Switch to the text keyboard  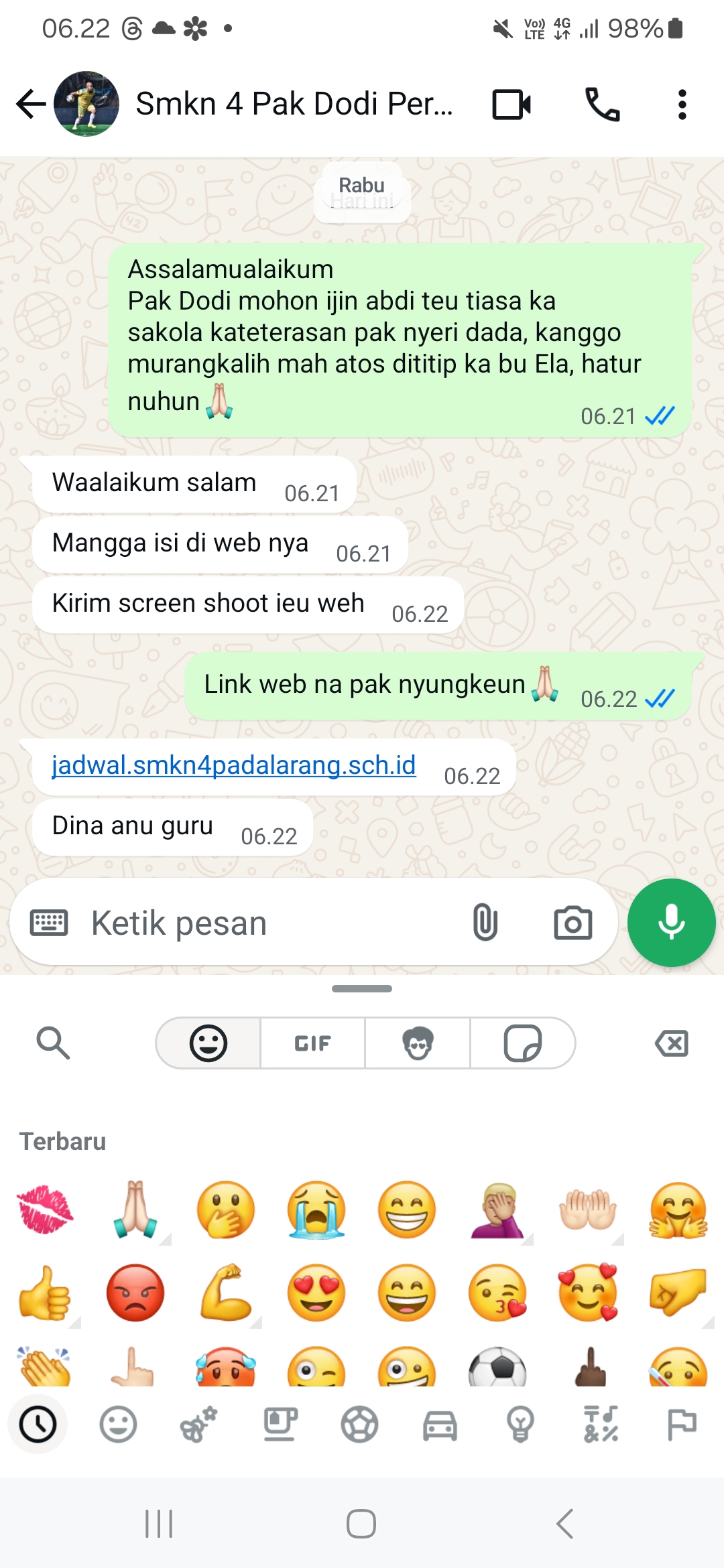click(x=49, y=923)
